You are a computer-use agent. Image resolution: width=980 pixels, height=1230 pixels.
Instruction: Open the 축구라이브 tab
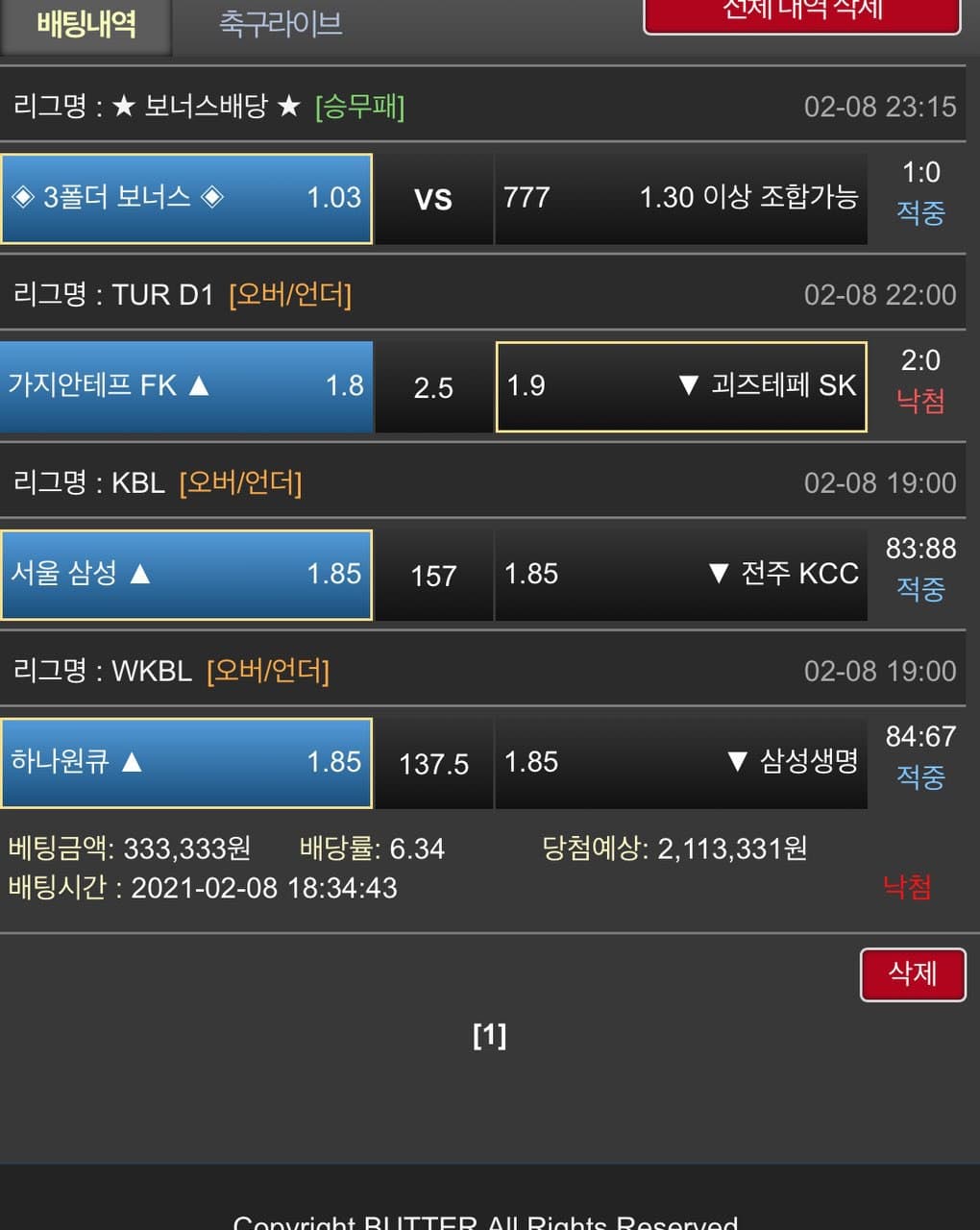pos(281,23)
